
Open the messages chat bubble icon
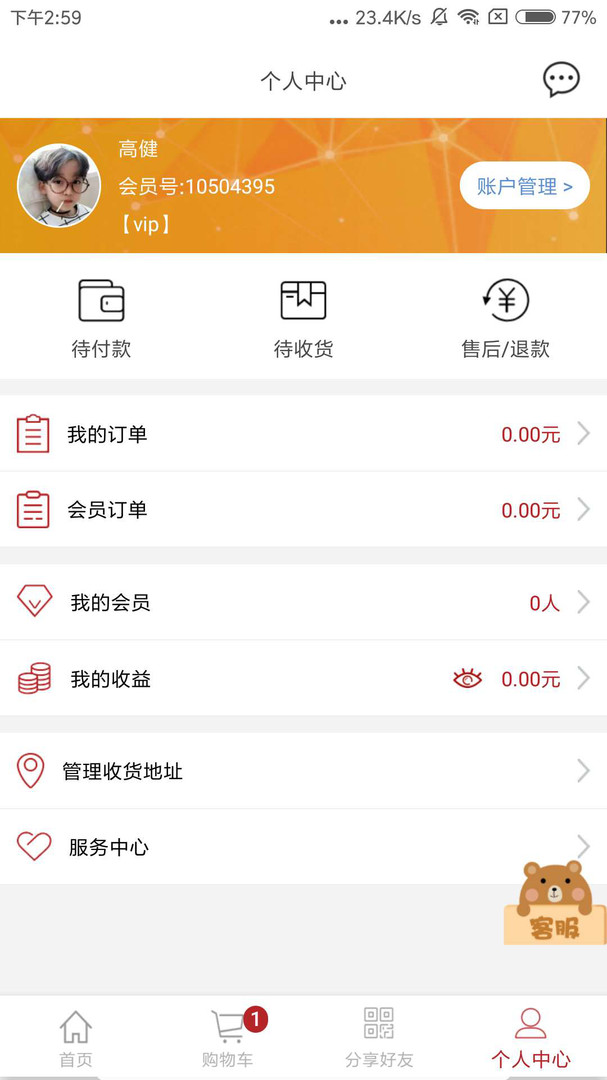pos(561,80)
